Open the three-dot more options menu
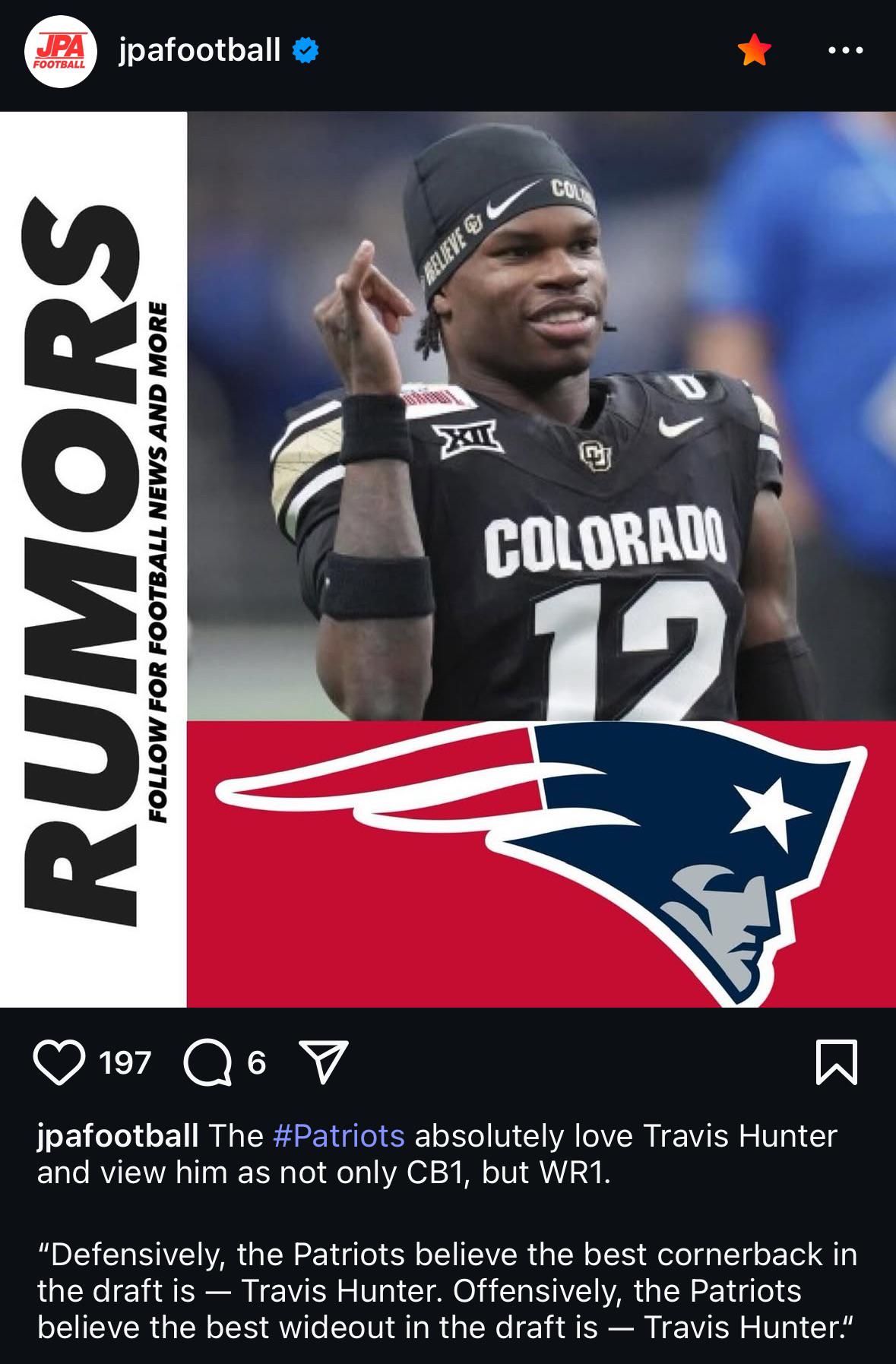This screenshot has height=1364, width=896. click(845, 51)
